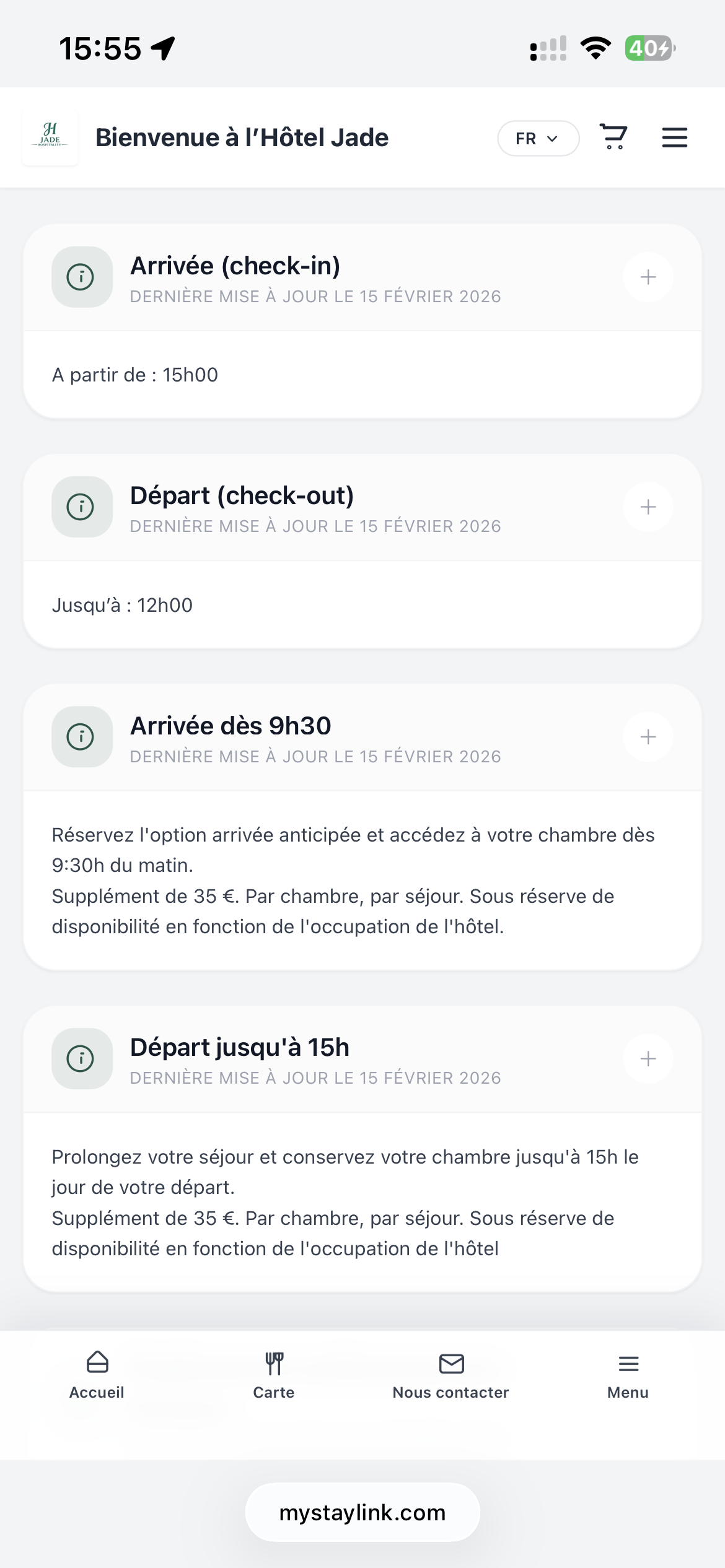This screenshot has height=1568, width=725.
Task: Click the info icon on Arrivée (check-in)
Action: 81,277
